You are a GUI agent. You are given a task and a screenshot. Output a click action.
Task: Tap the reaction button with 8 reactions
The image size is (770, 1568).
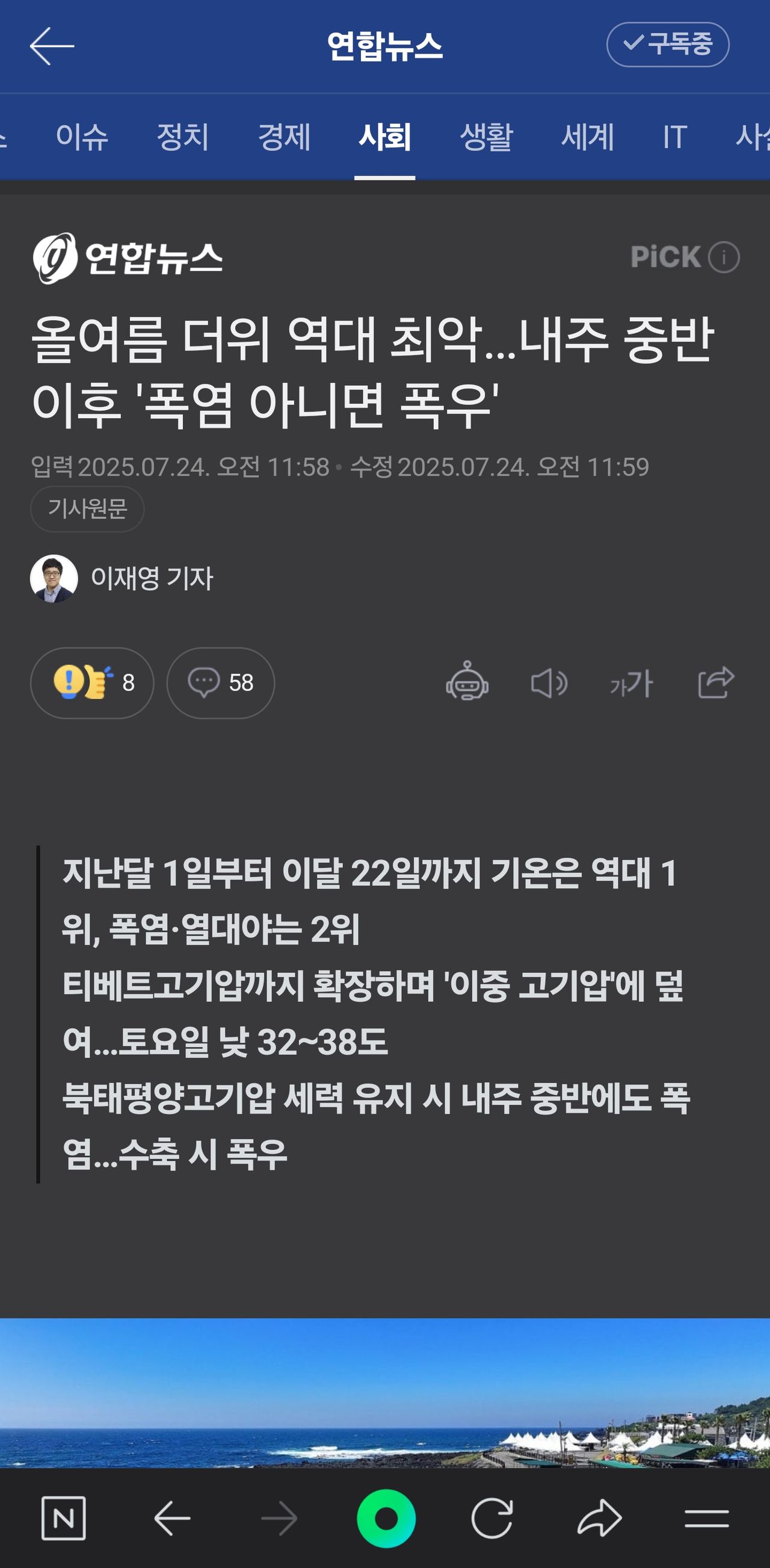click(92, 682)
